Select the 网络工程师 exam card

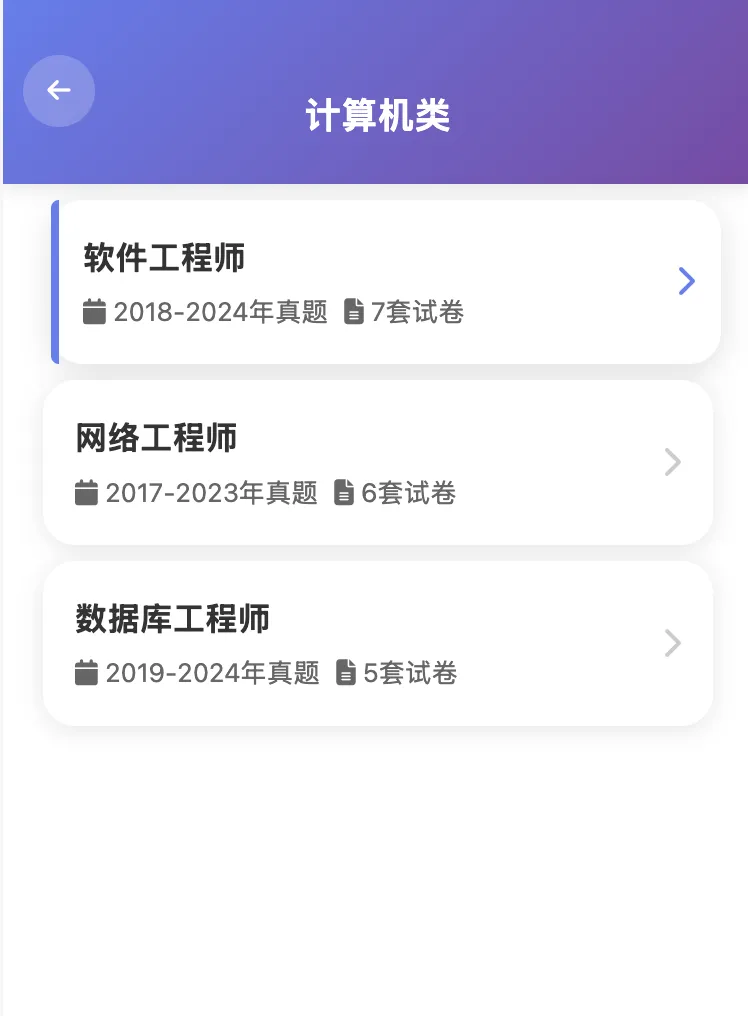click(378, 462)
